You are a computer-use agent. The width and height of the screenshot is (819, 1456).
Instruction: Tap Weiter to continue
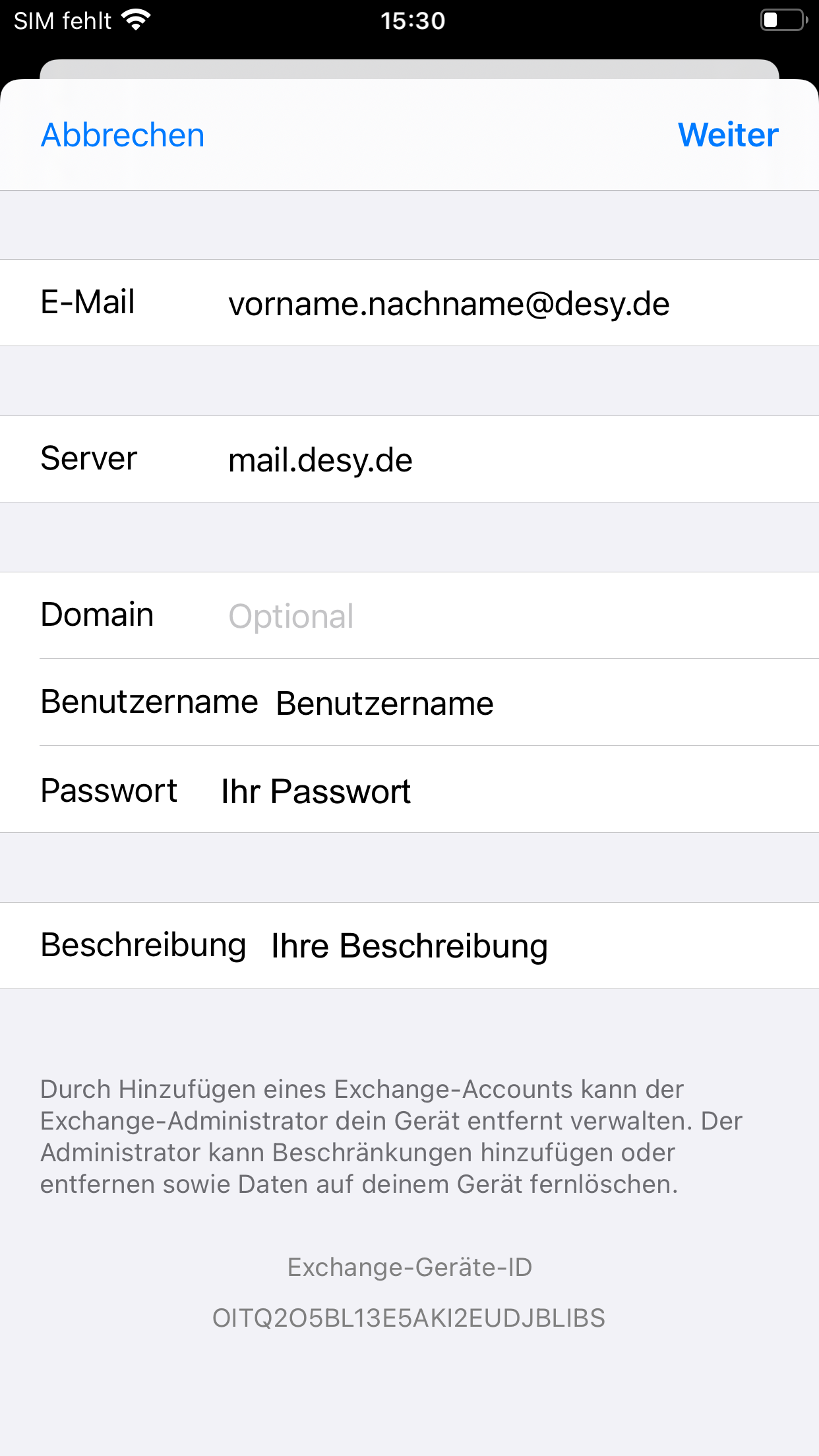coord(728,135)
